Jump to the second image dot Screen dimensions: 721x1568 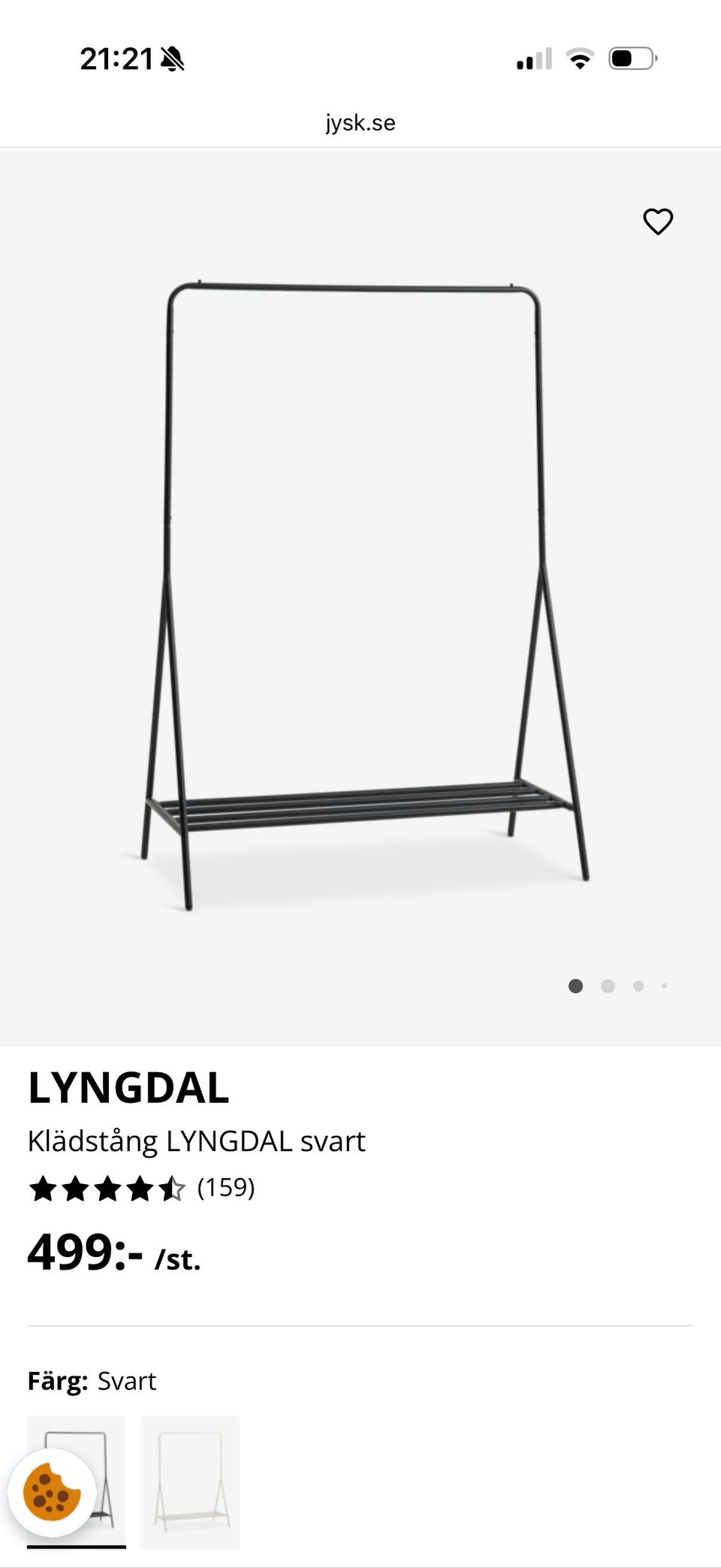(x=608, y=986)
